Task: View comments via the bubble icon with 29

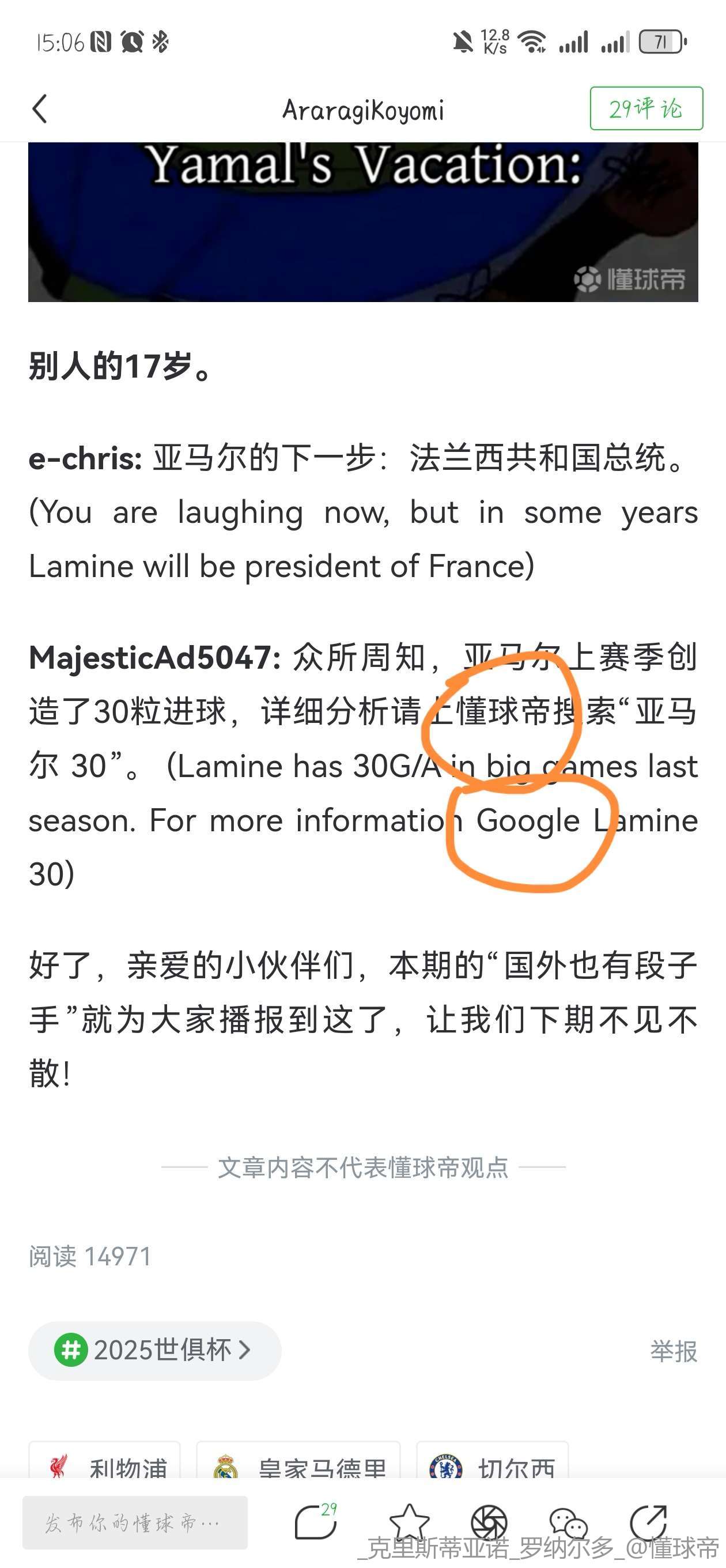Action: point(316,1522)
